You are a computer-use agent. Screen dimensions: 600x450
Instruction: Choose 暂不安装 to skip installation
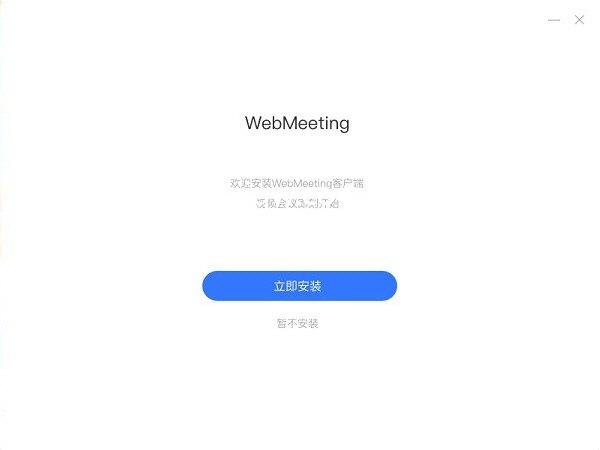click(297, 324)
